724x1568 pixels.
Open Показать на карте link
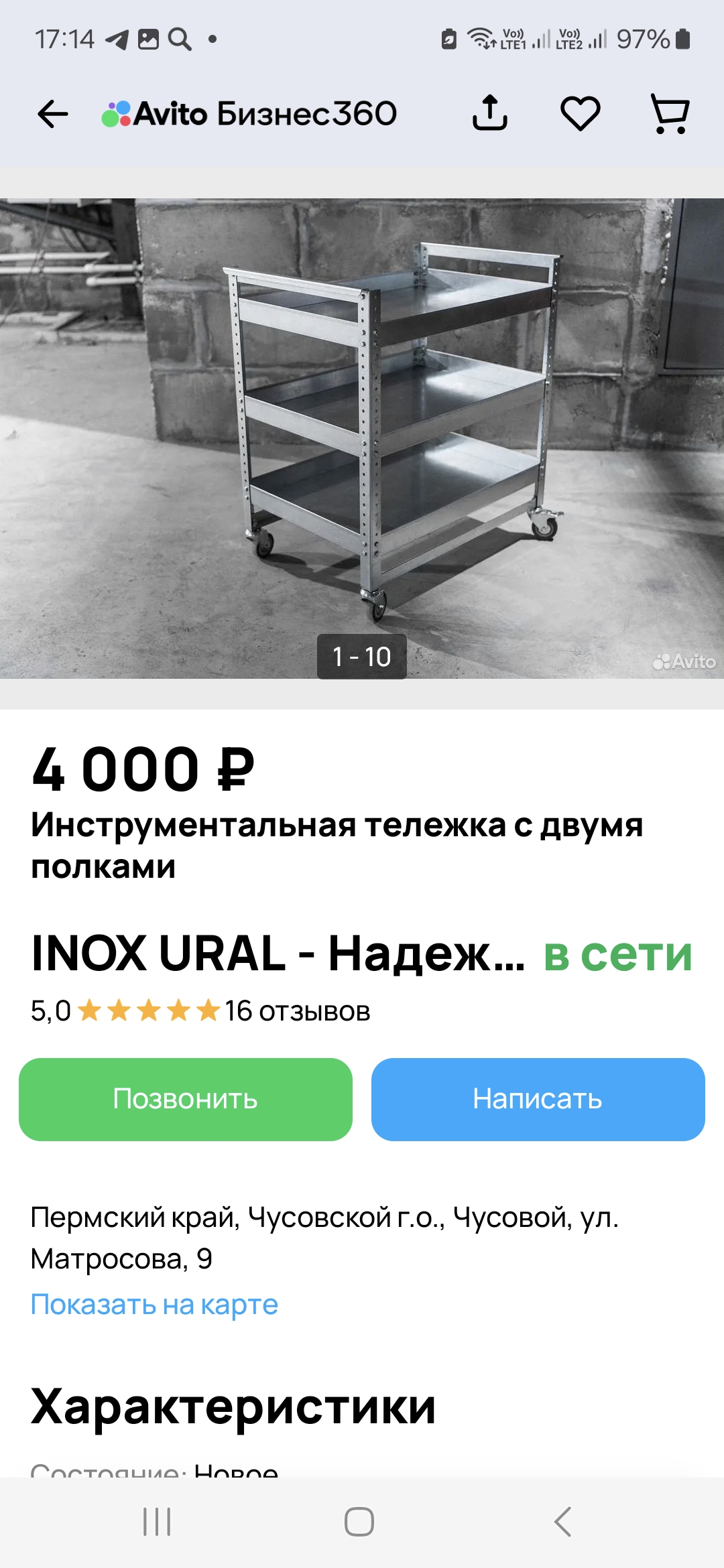[x=154, y=1304]
